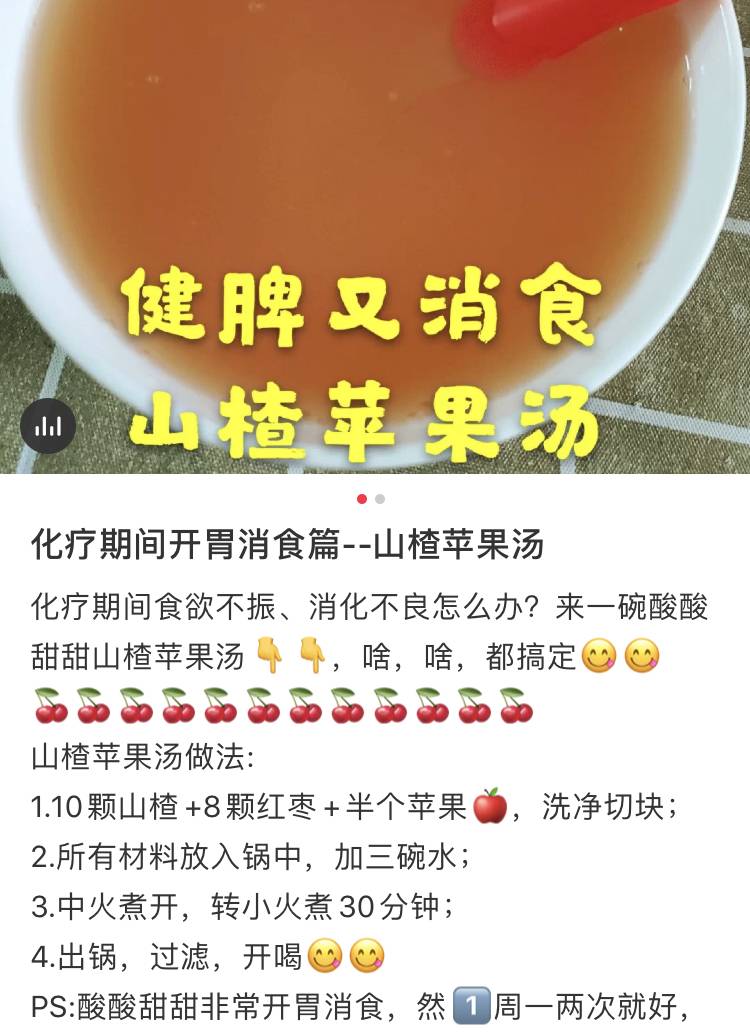Jump to the second image via page dot
Screen dimensions: 750x1032
pyautogui.click(x=381, y=499)
